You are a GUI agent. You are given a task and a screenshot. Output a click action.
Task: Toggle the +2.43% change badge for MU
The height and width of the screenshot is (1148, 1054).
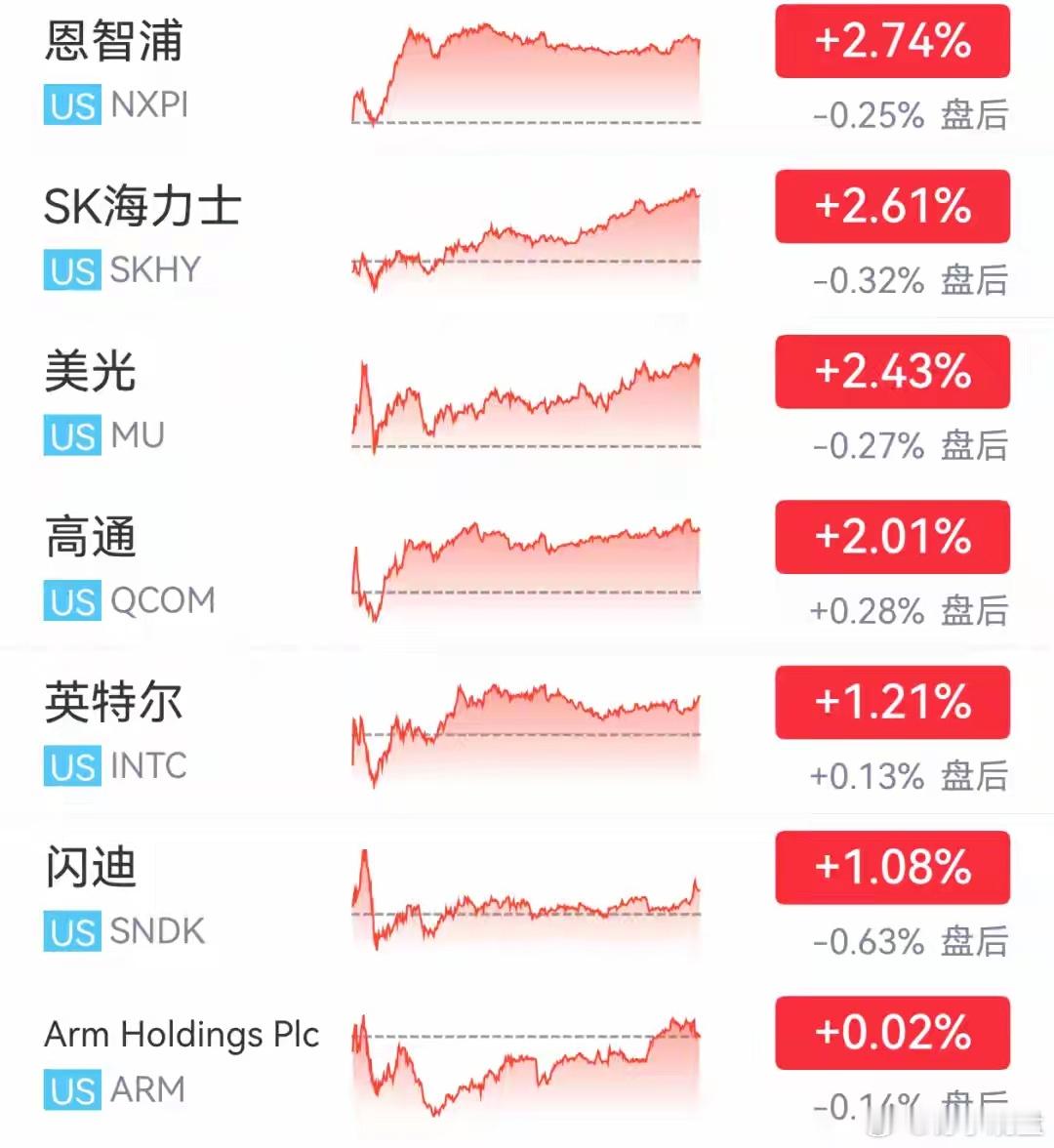[892, 372]
